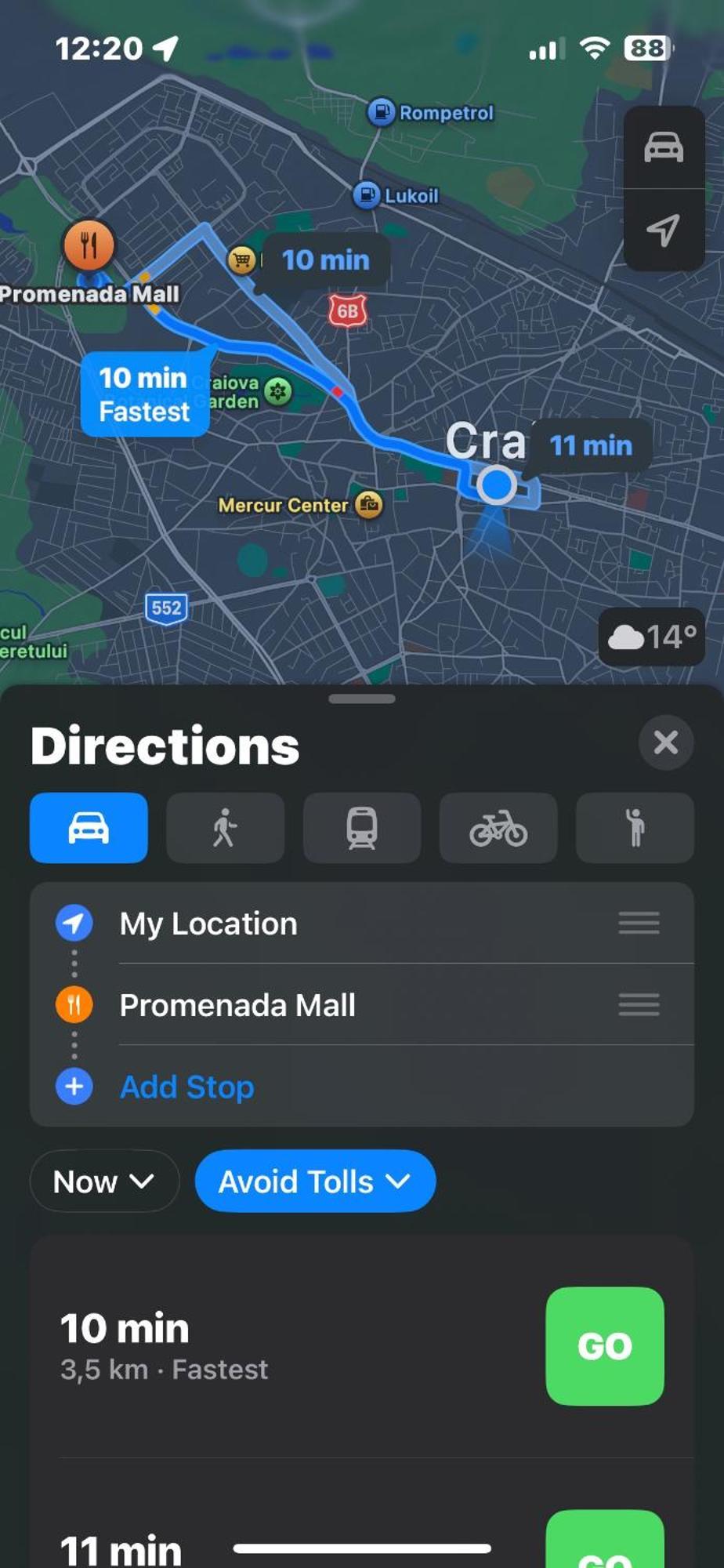
Task: Close the Directions panel
Action: pyautogui.click(x=665, y=742)
